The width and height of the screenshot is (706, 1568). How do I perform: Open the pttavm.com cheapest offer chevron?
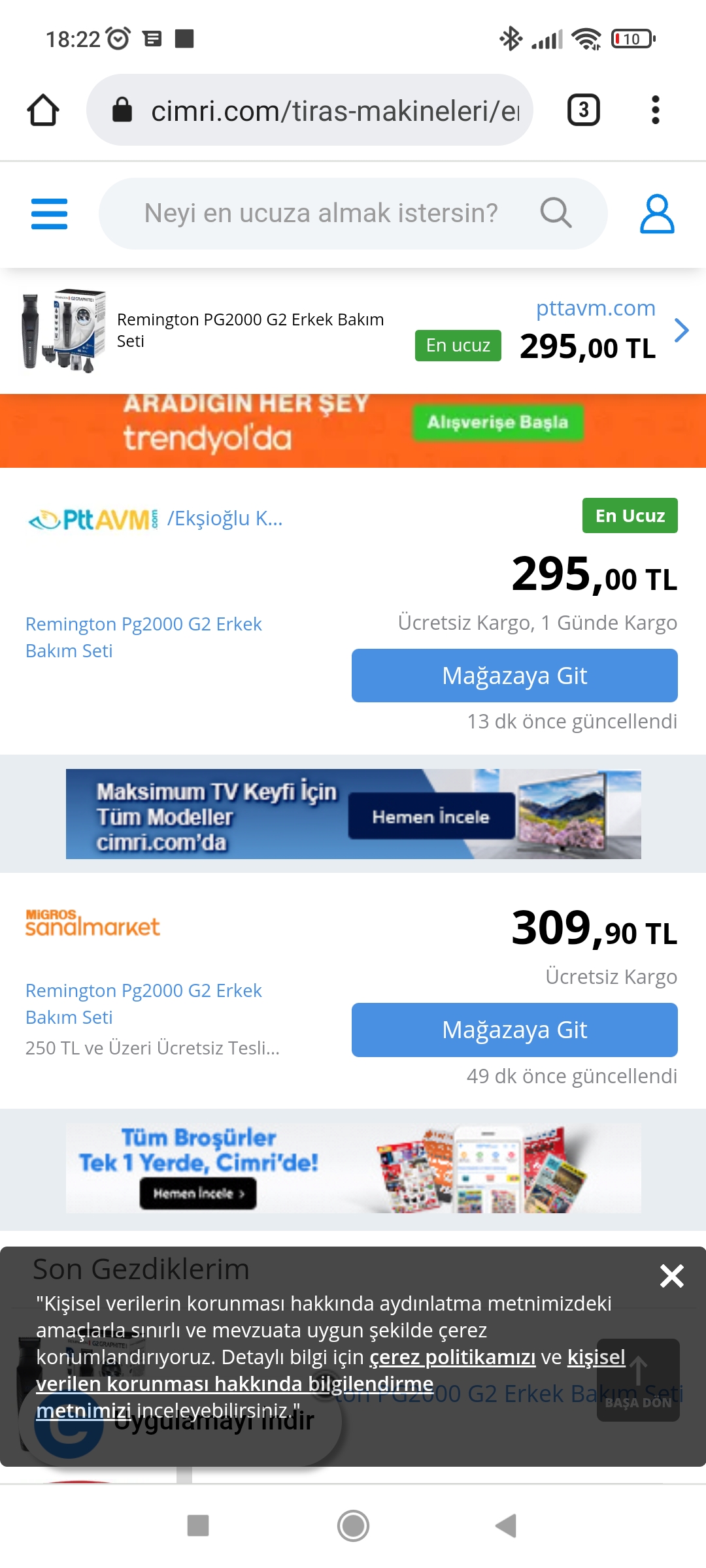[x=681, y=330]
